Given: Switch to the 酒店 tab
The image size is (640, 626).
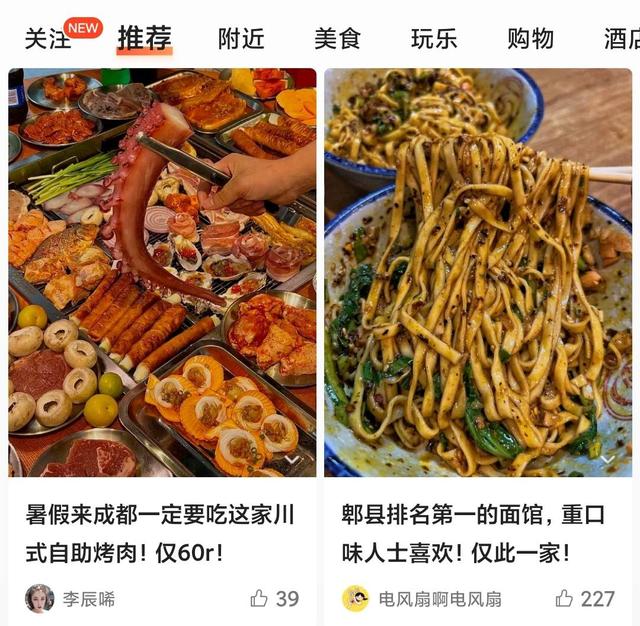Looking at the screenshot, I should tap(620, 38).
